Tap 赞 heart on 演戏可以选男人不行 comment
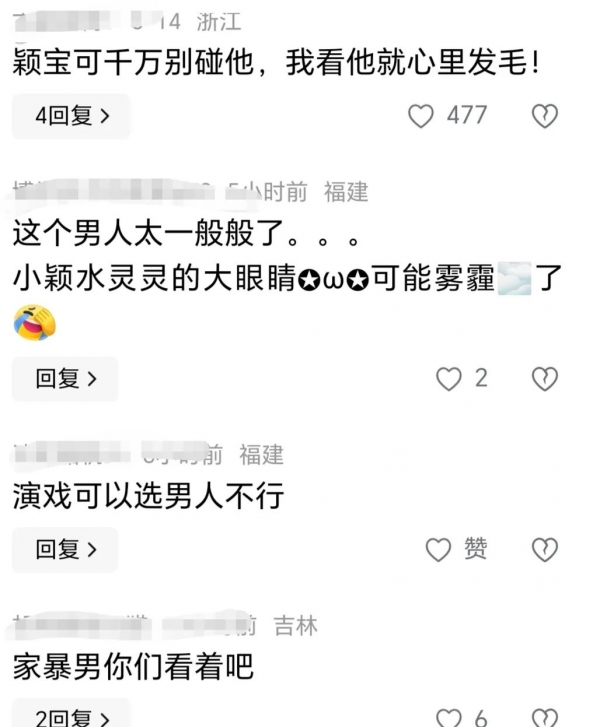This screenshot has height=727, width=600. pyautogui.click(x=438, y=549)
